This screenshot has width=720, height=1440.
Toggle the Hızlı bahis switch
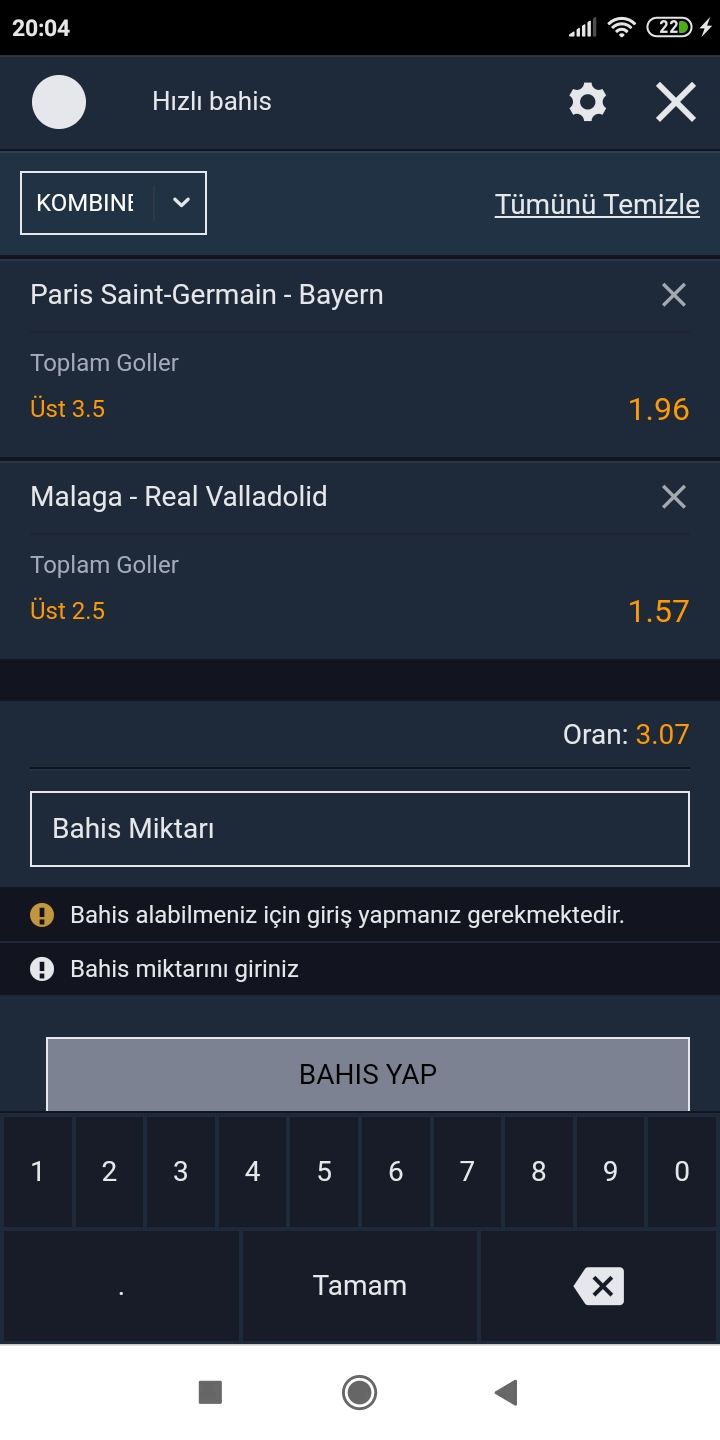[59, 102]
